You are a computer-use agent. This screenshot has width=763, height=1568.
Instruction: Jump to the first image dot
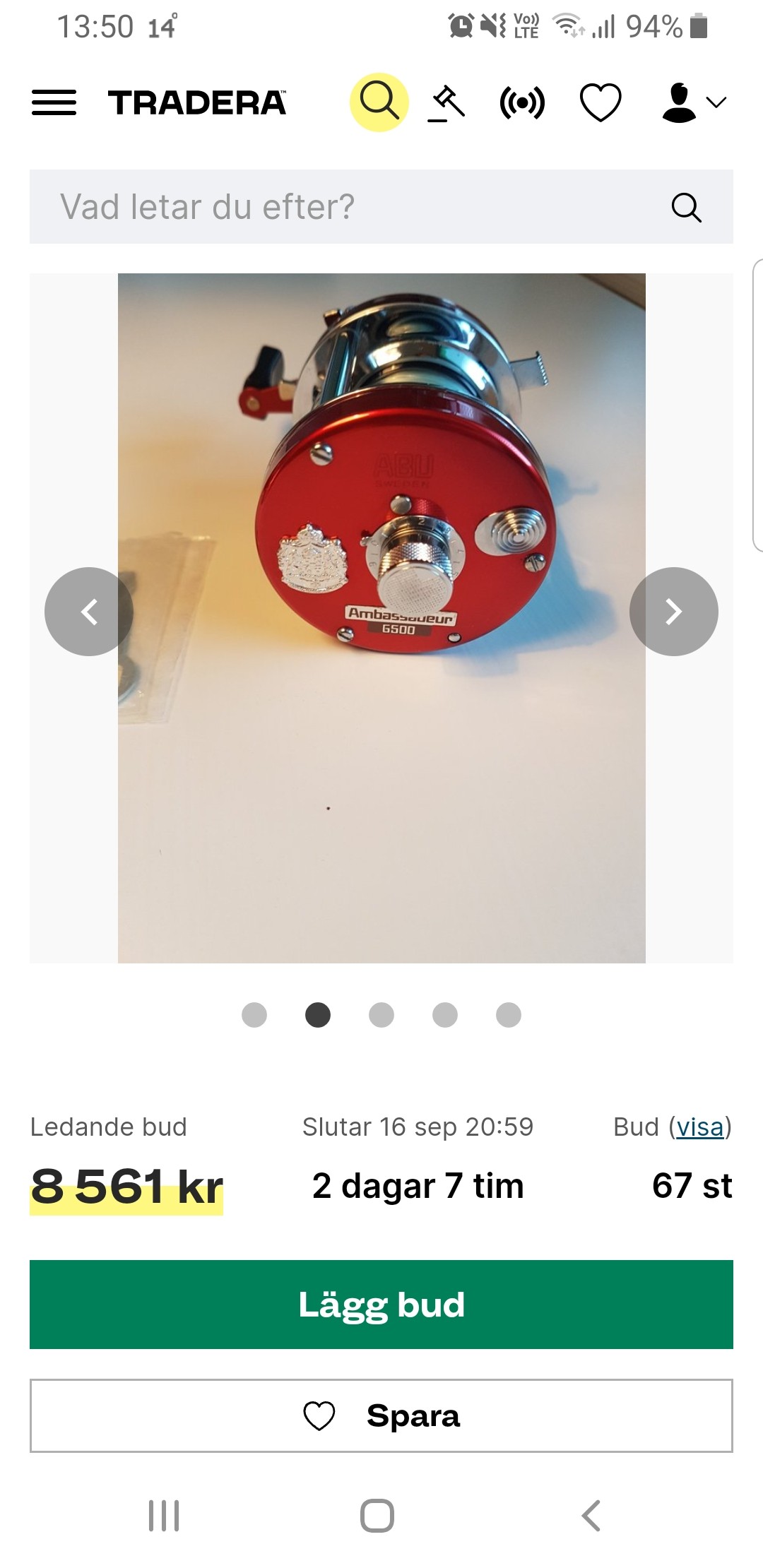[254, 1015]
